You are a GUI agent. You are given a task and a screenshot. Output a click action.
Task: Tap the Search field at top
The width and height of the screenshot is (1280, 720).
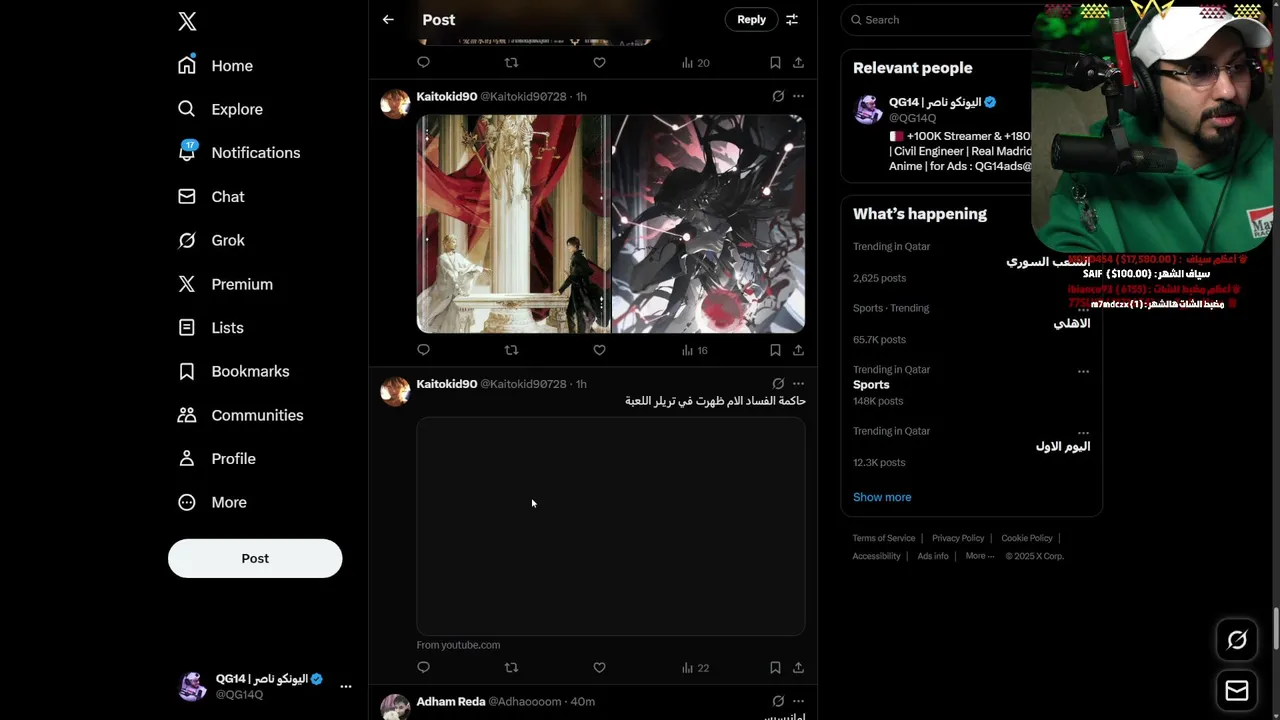(940, 20)
